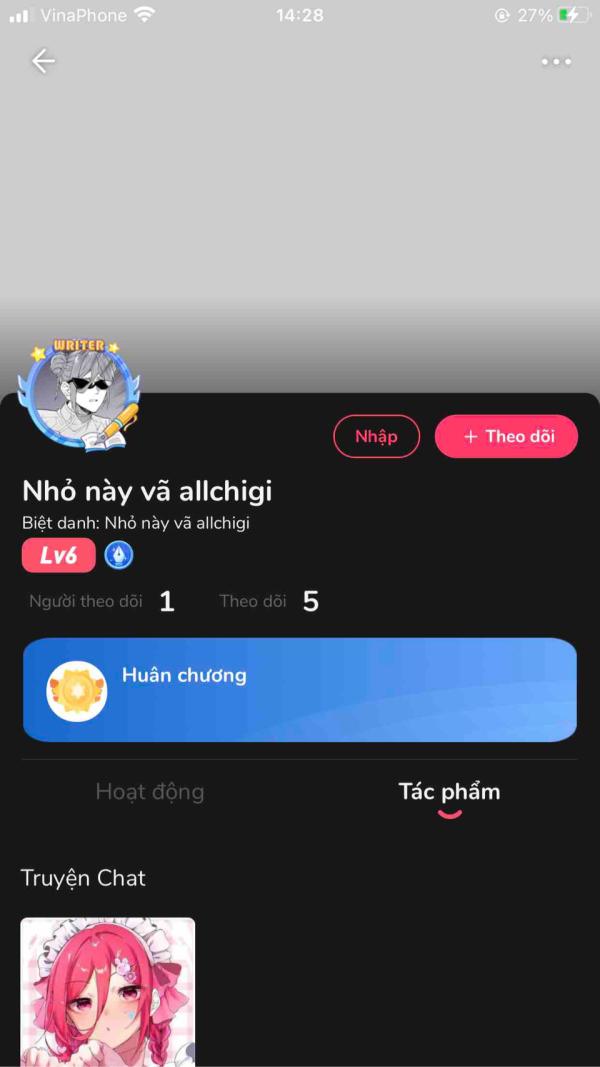The image size is (600, 1067).
Task: Follow this user with Theo dõi
Action: point(506,436)
